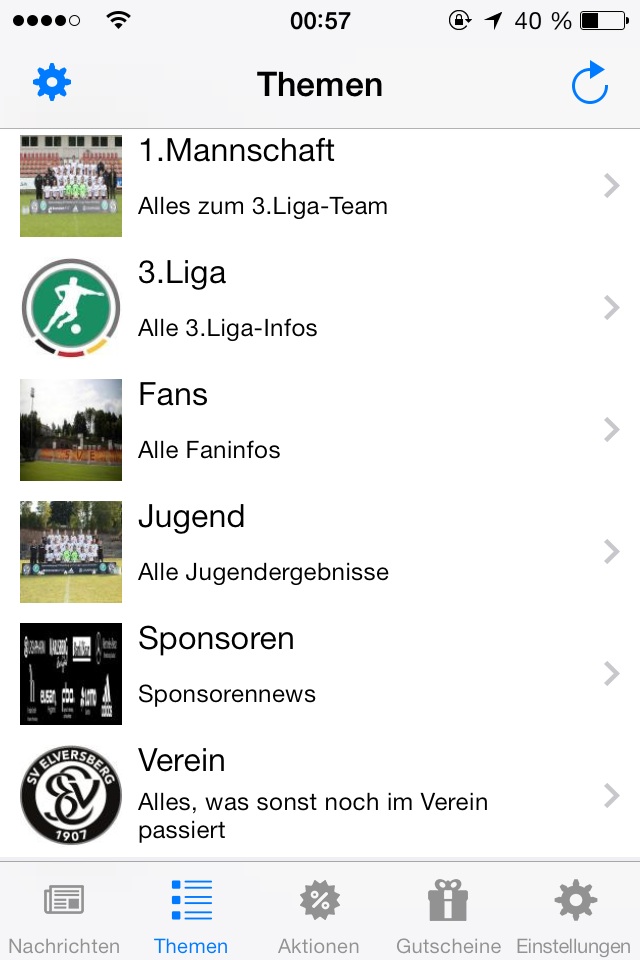Open the Sponsoren topic
The image size is (640, 960).
coord(320,673)
